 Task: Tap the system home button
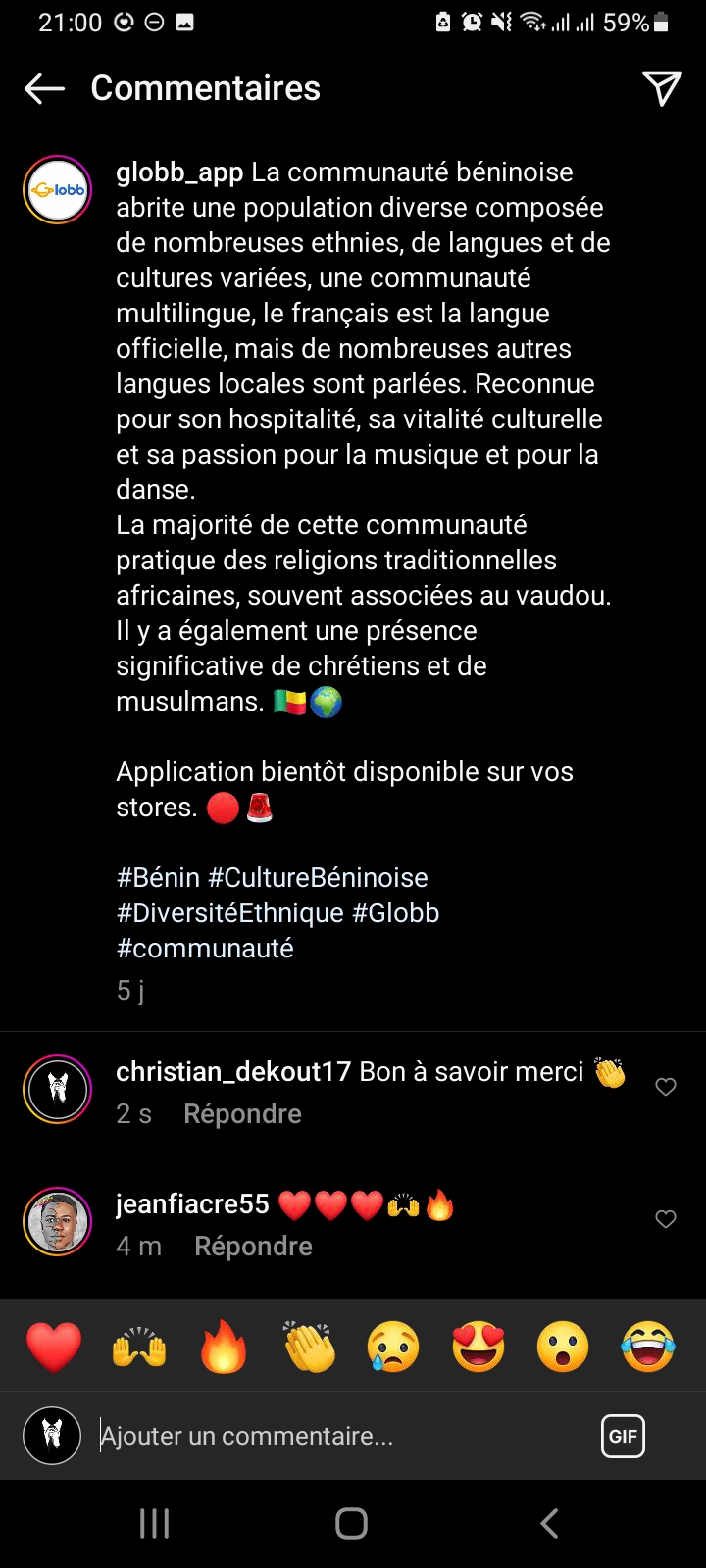coord(351,1523)
